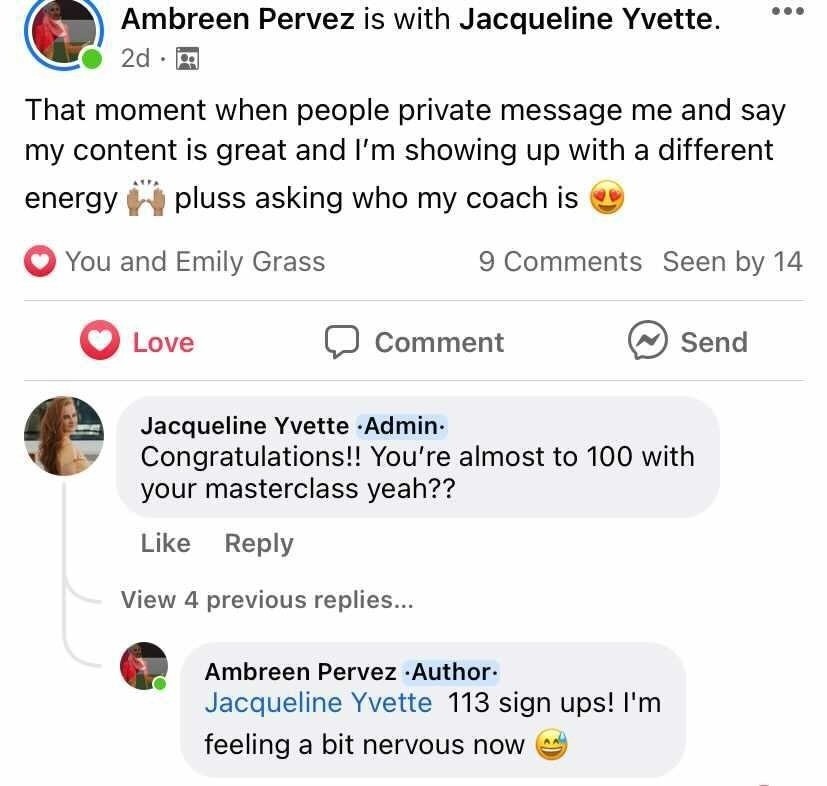Expand View 4 previous replies
The width and height of the screenshot is (827, 786).
click(266, 600)
